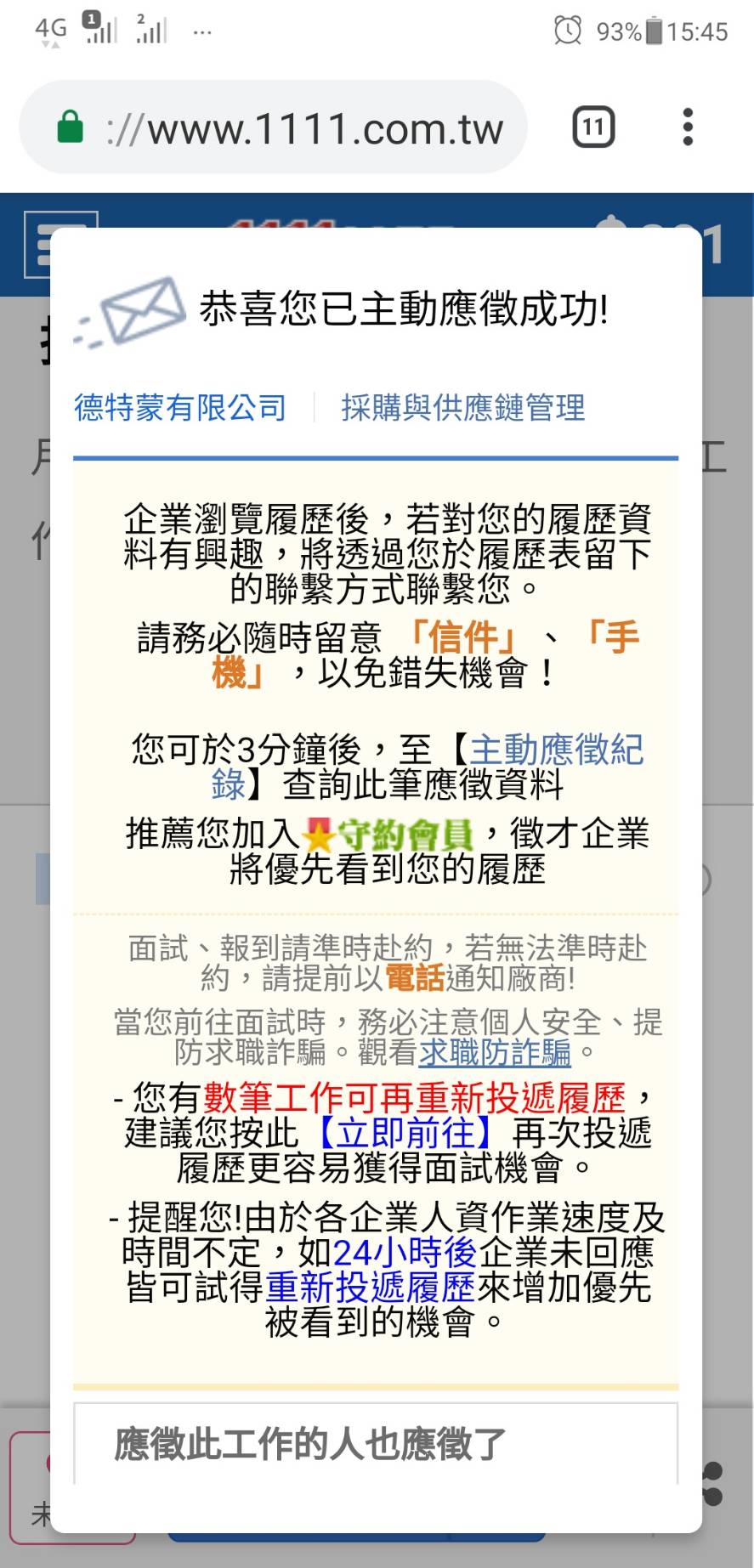This screenshot has height=1568, width=754.
Task: Open the 重新投遞履歷 link
Action: tap(371, 1288)
